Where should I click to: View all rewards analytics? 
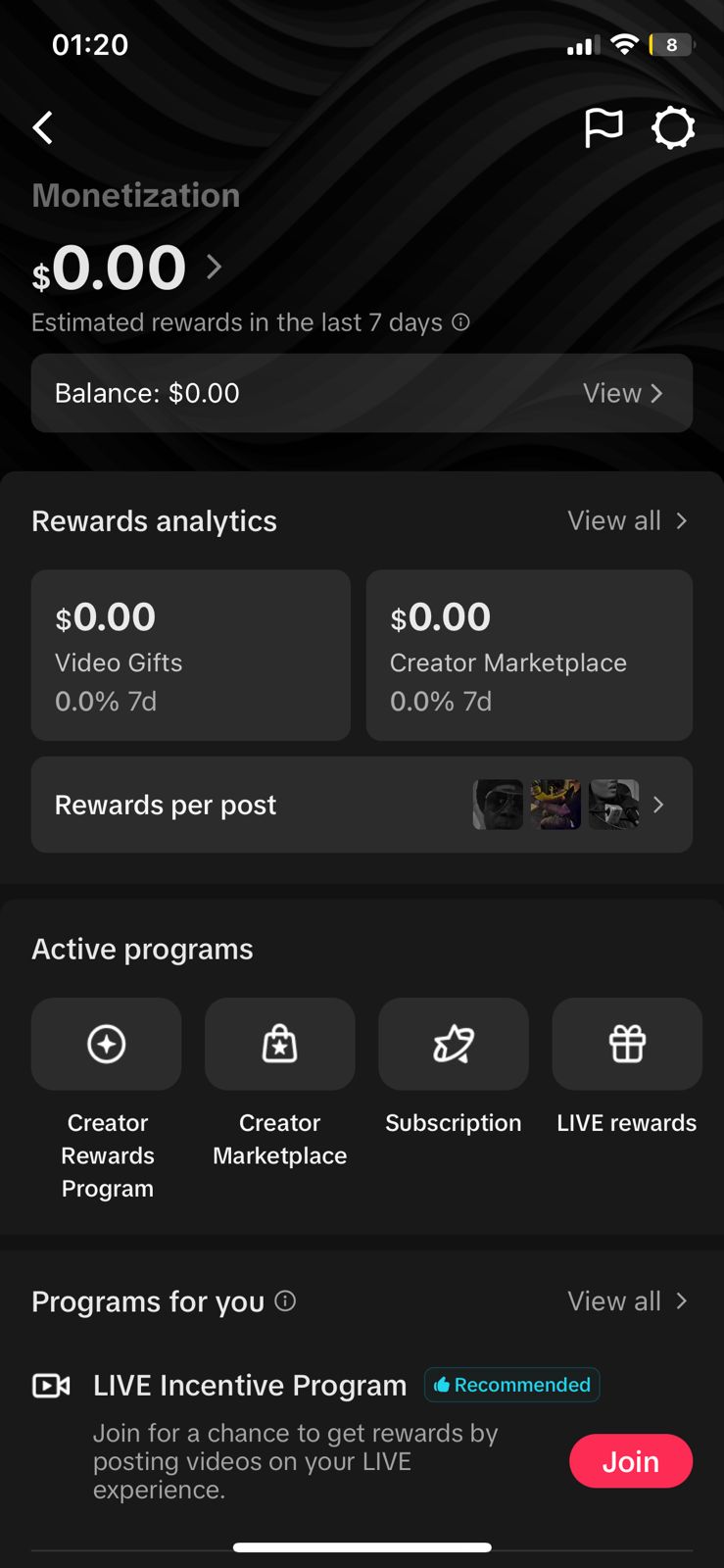point(627,521)
